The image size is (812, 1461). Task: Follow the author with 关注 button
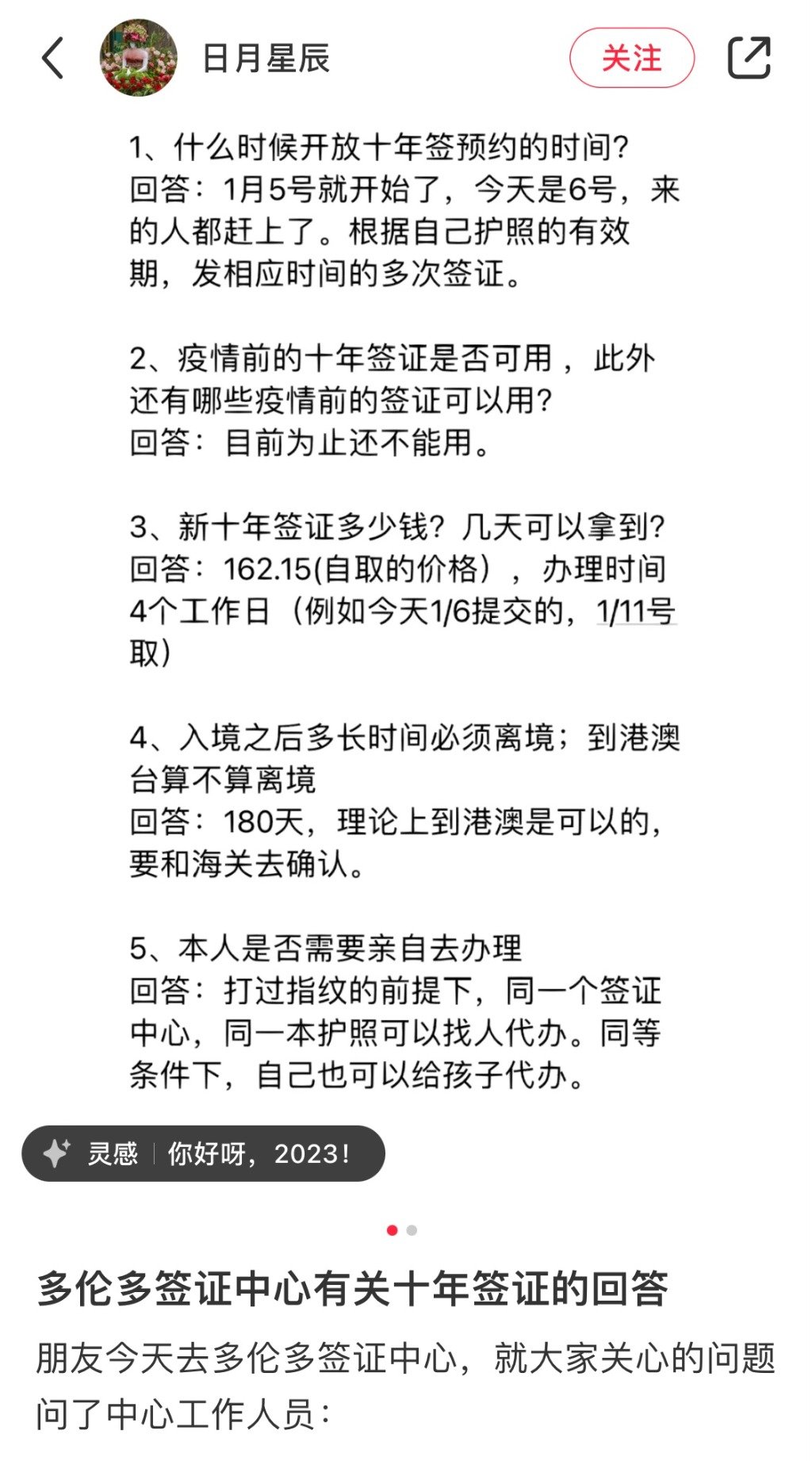(632, 58)
